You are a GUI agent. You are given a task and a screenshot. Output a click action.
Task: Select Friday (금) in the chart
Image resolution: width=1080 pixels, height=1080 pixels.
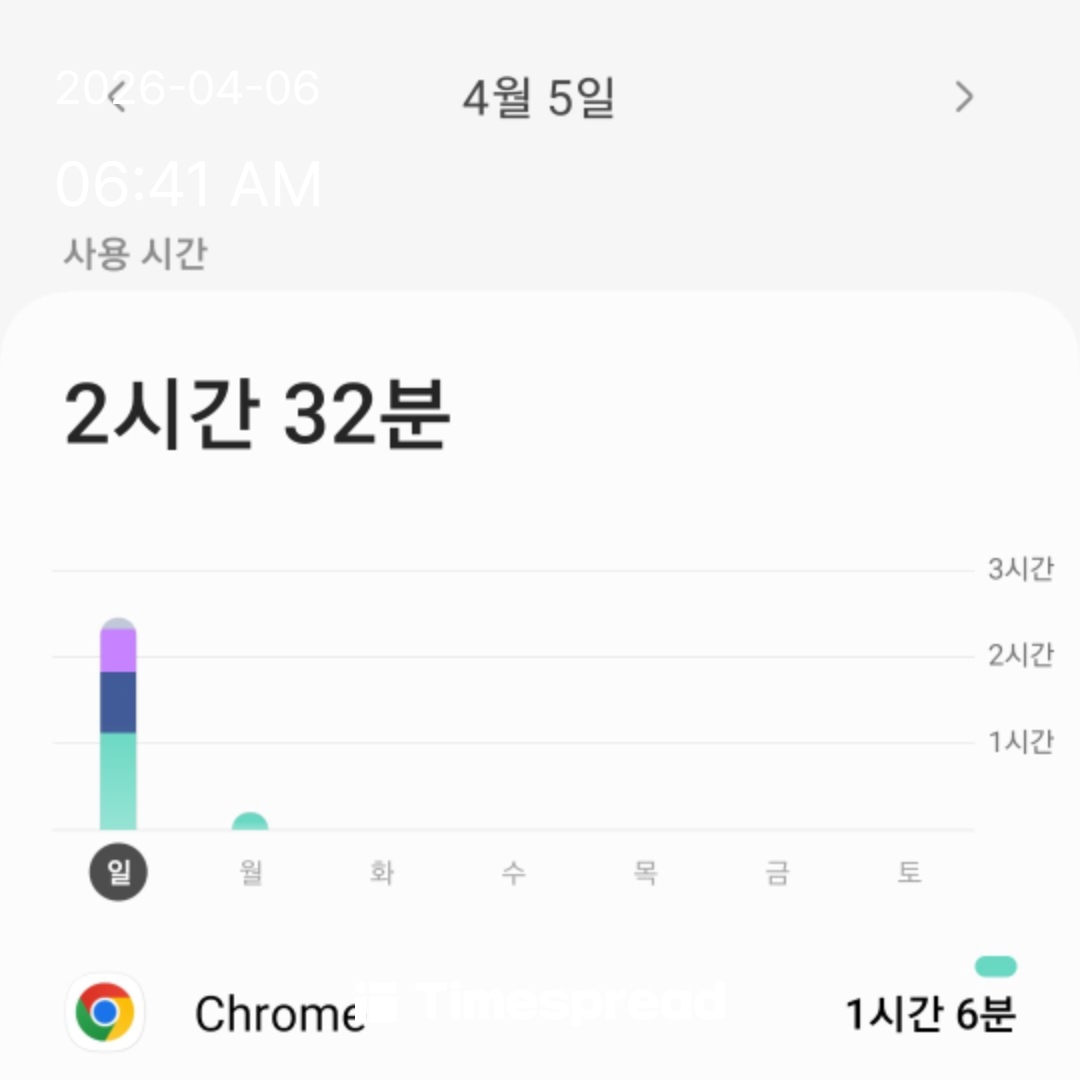click(x=777, y=873)
